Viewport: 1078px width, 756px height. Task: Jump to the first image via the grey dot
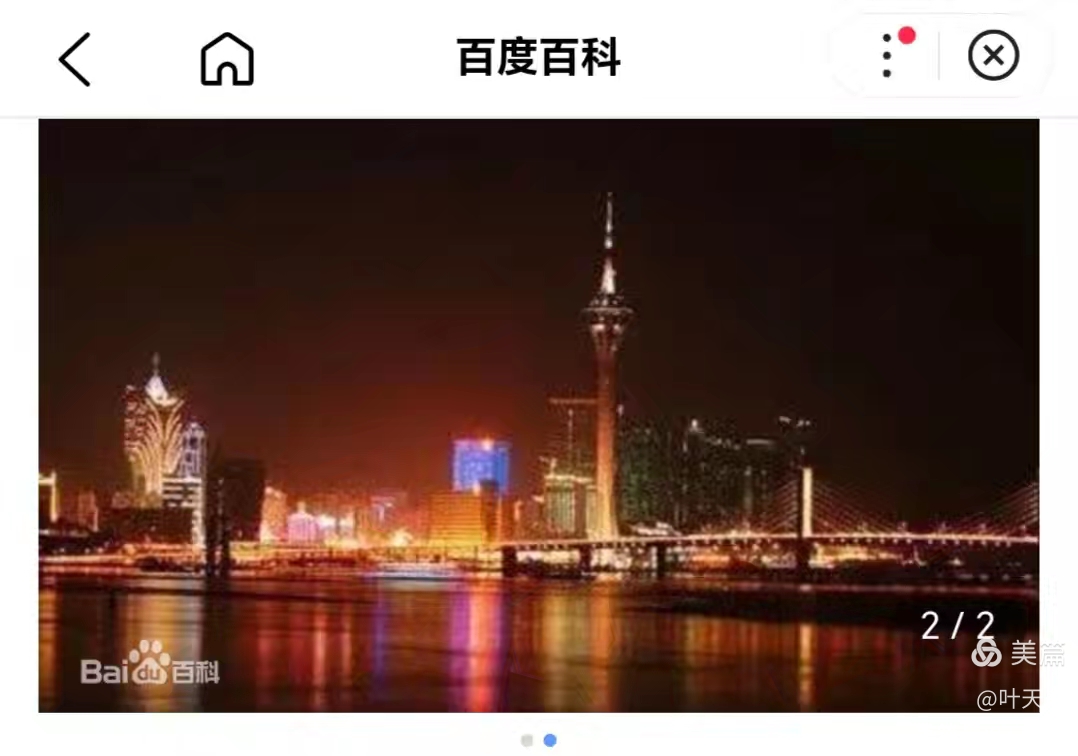pyautogui.click(x=527, y=740)
